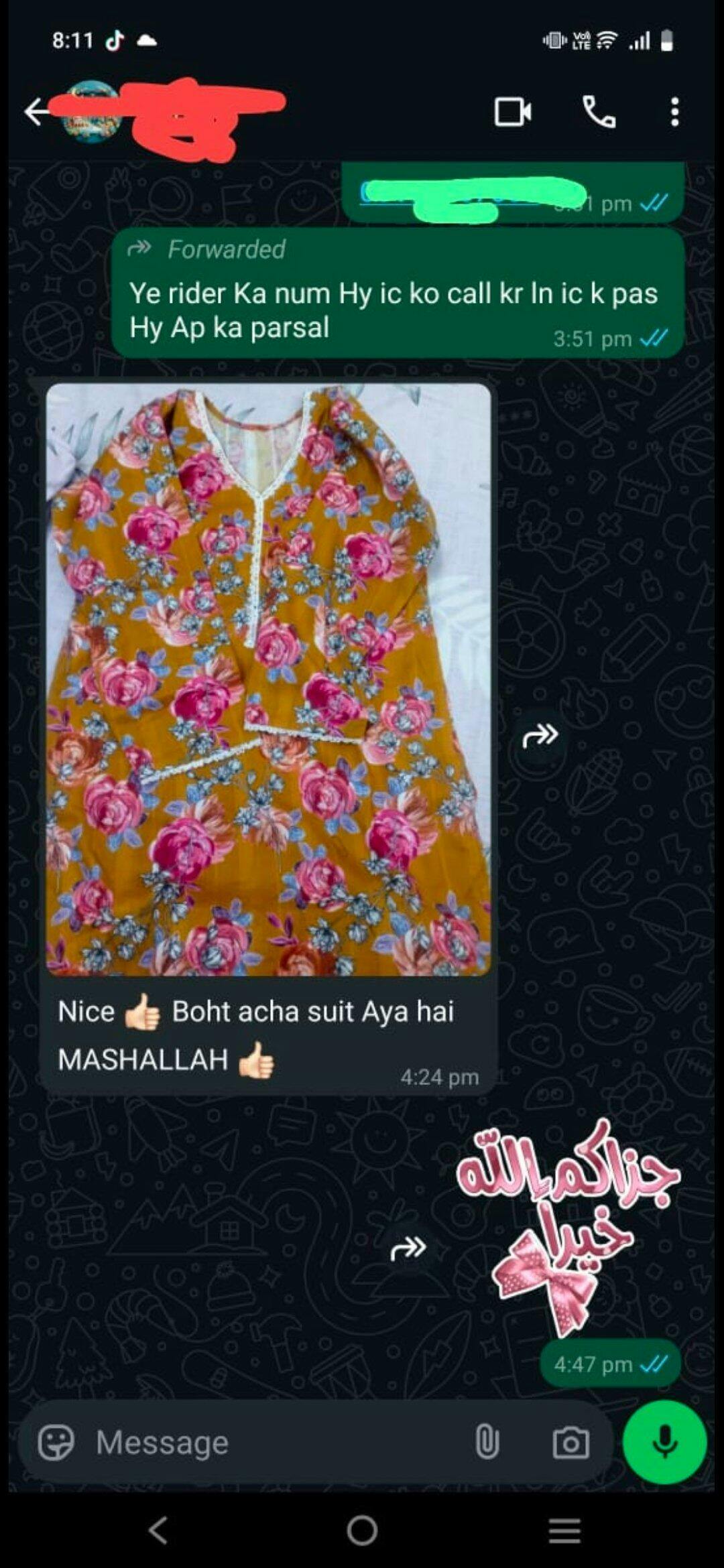Open the emoji and sticker picker
724x1568 pixels.
[56, 1441]
